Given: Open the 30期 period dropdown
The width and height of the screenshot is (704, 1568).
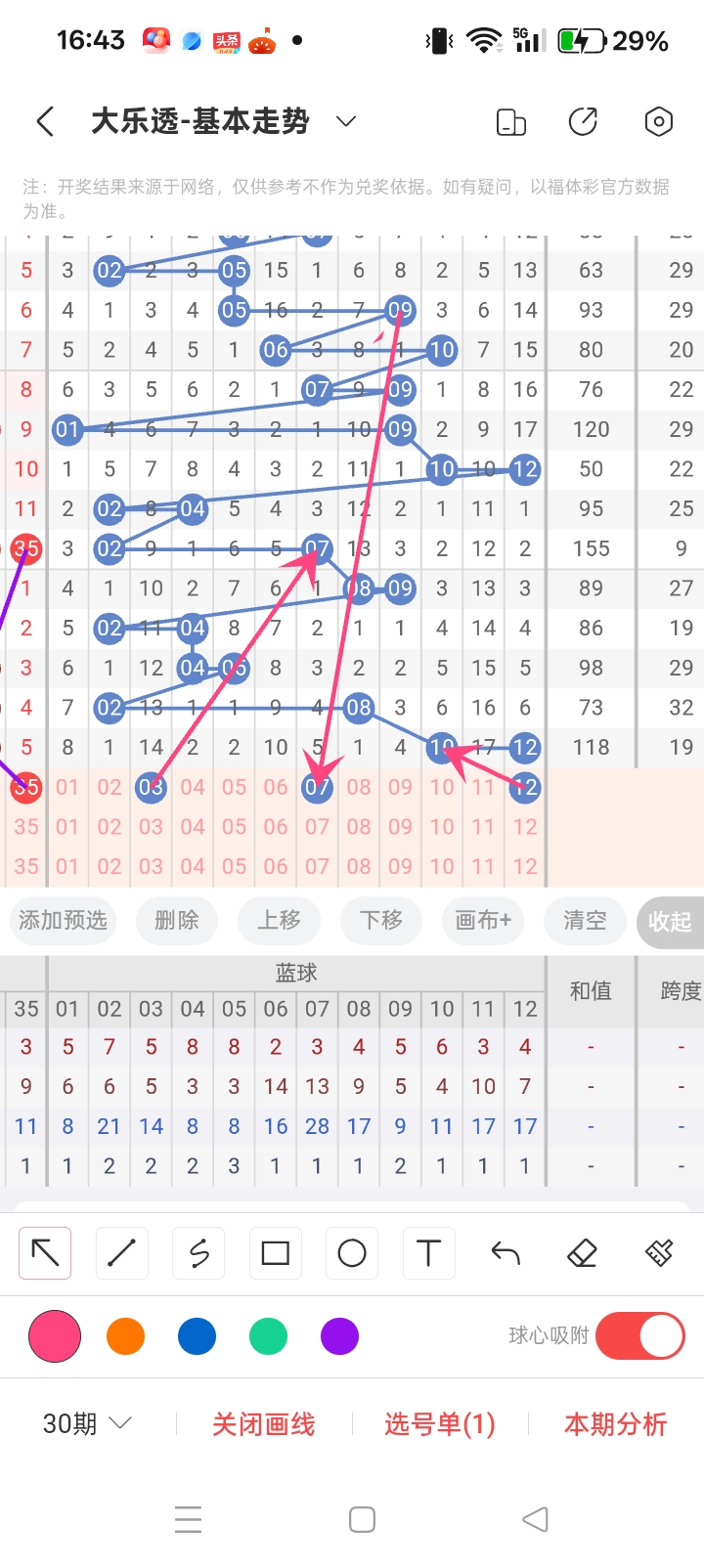Looking at the screenshot, I should [86, 1423].
